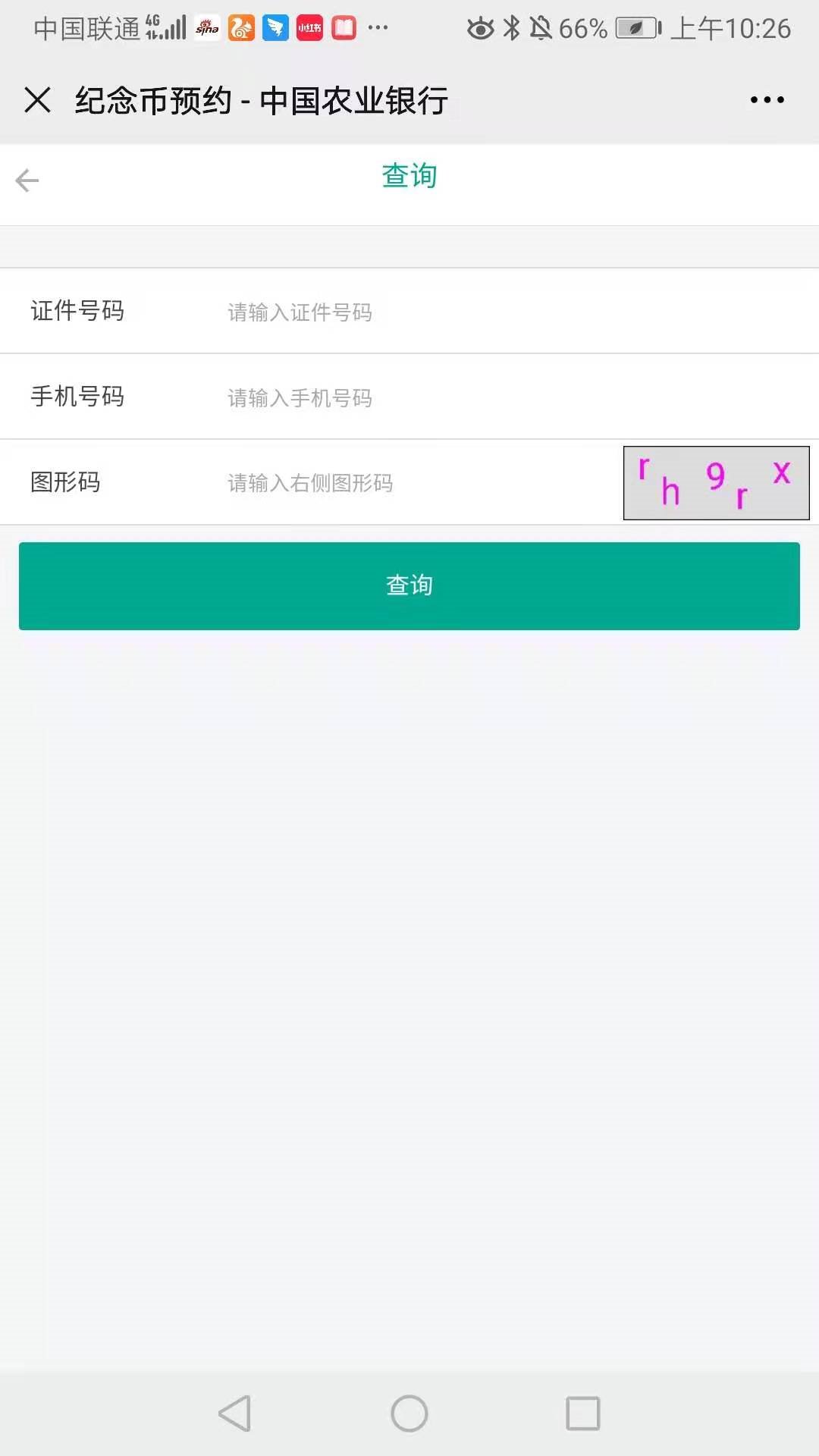This screenshot has height=1456, width=819.
Task: Focus the 图形码 input field
Action: (417, 483)
